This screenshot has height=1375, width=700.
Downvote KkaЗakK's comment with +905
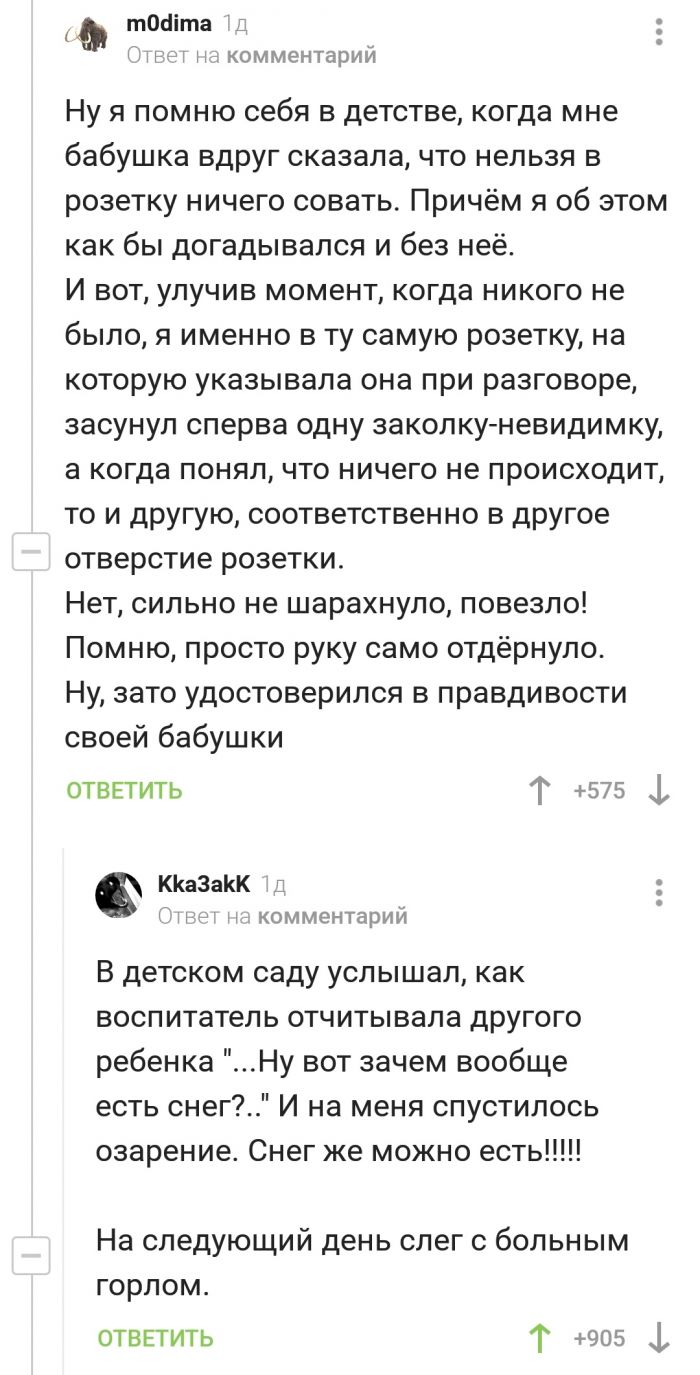coord(659,1338)
